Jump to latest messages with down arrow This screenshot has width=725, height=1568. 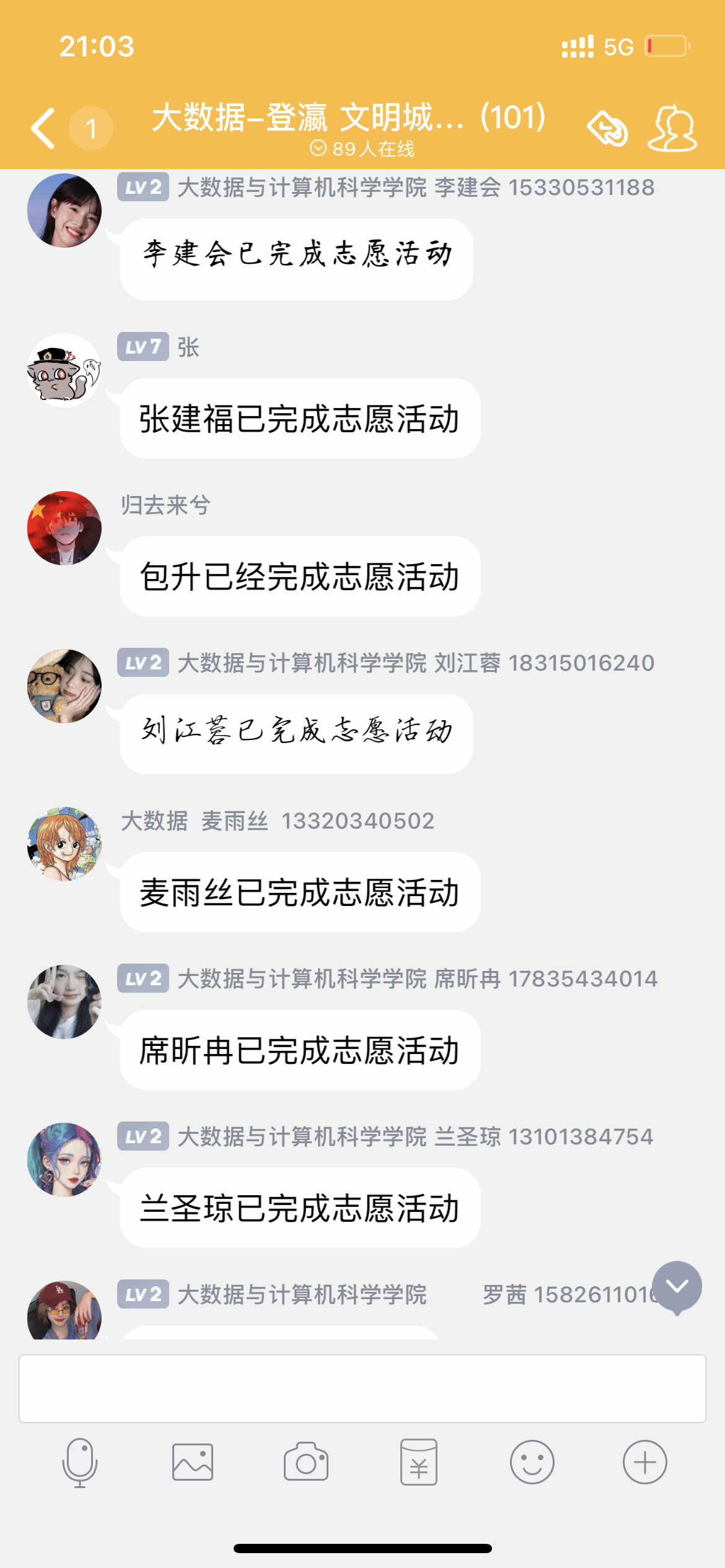(x=677, y=1287)
